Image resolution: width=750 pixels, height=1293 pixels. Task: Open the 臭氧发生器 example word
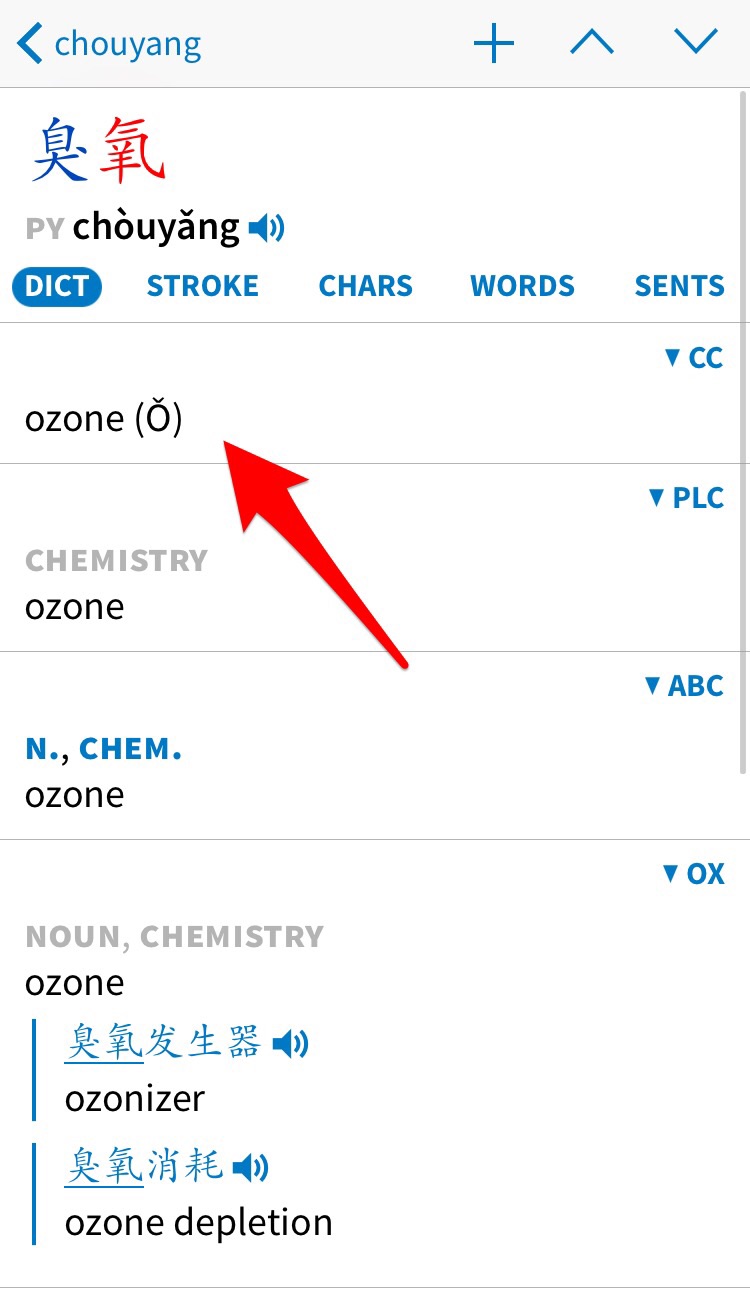tap(163, 1043)
